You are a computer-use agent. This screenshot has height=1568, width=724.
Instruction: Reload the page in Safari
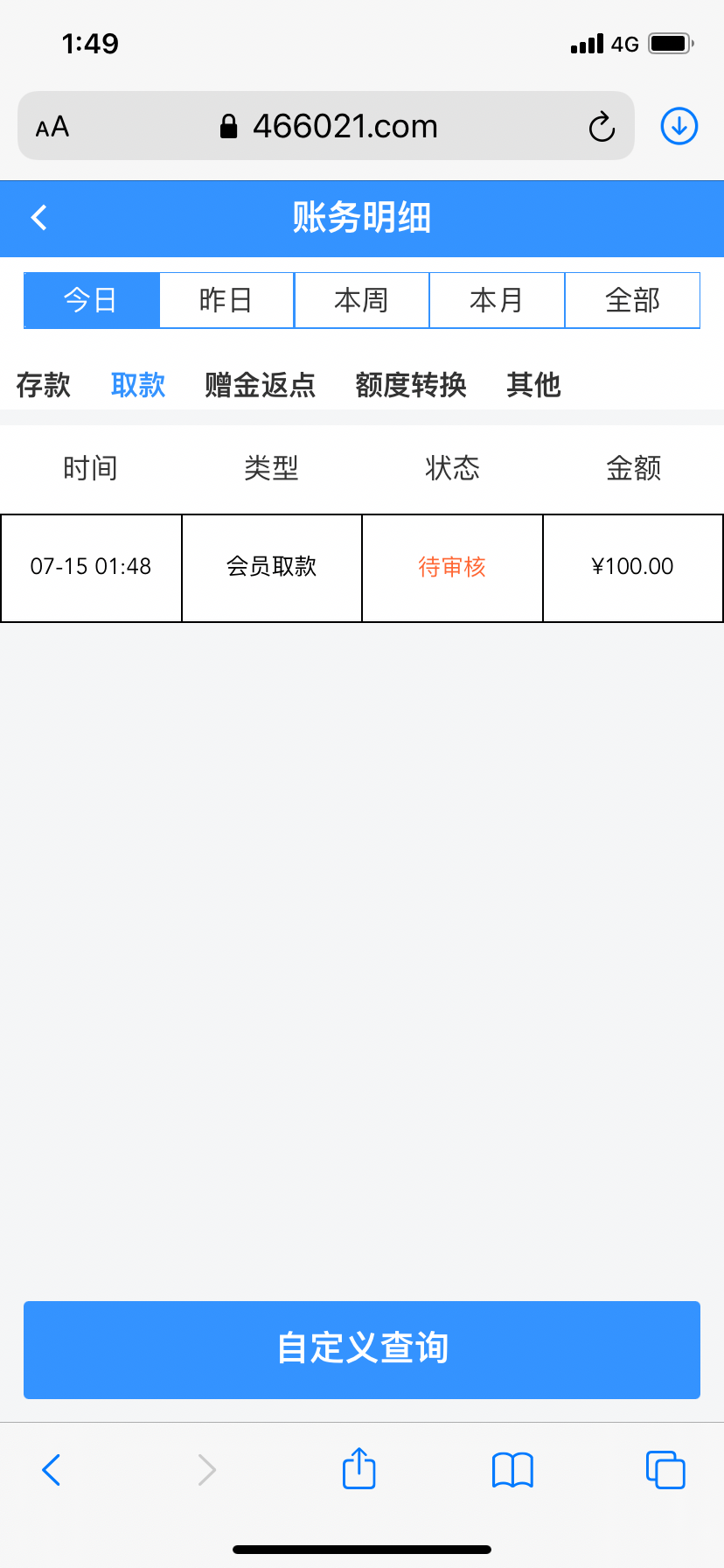click(x=602, y=127)
